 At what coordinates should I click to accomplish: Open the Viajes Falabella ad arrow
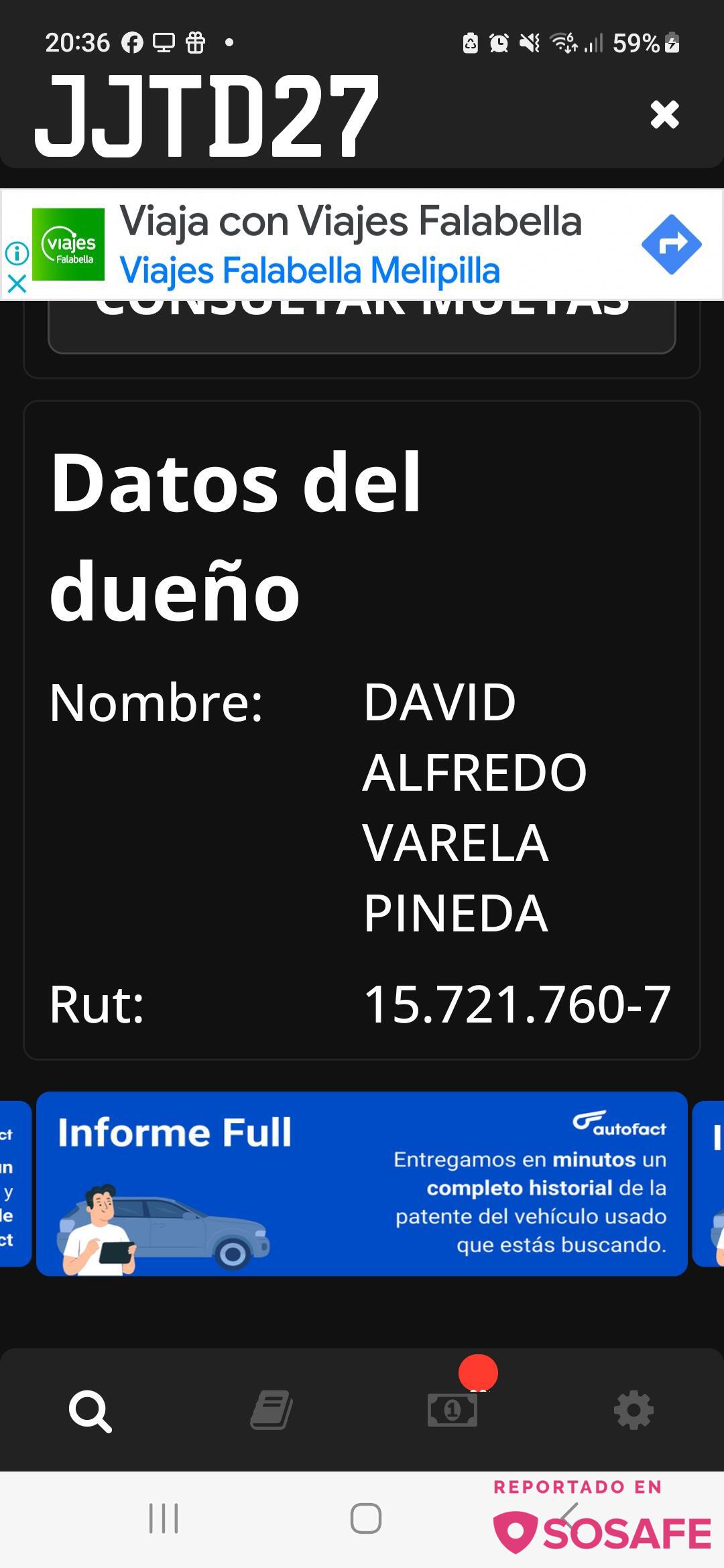pos(671,244)
